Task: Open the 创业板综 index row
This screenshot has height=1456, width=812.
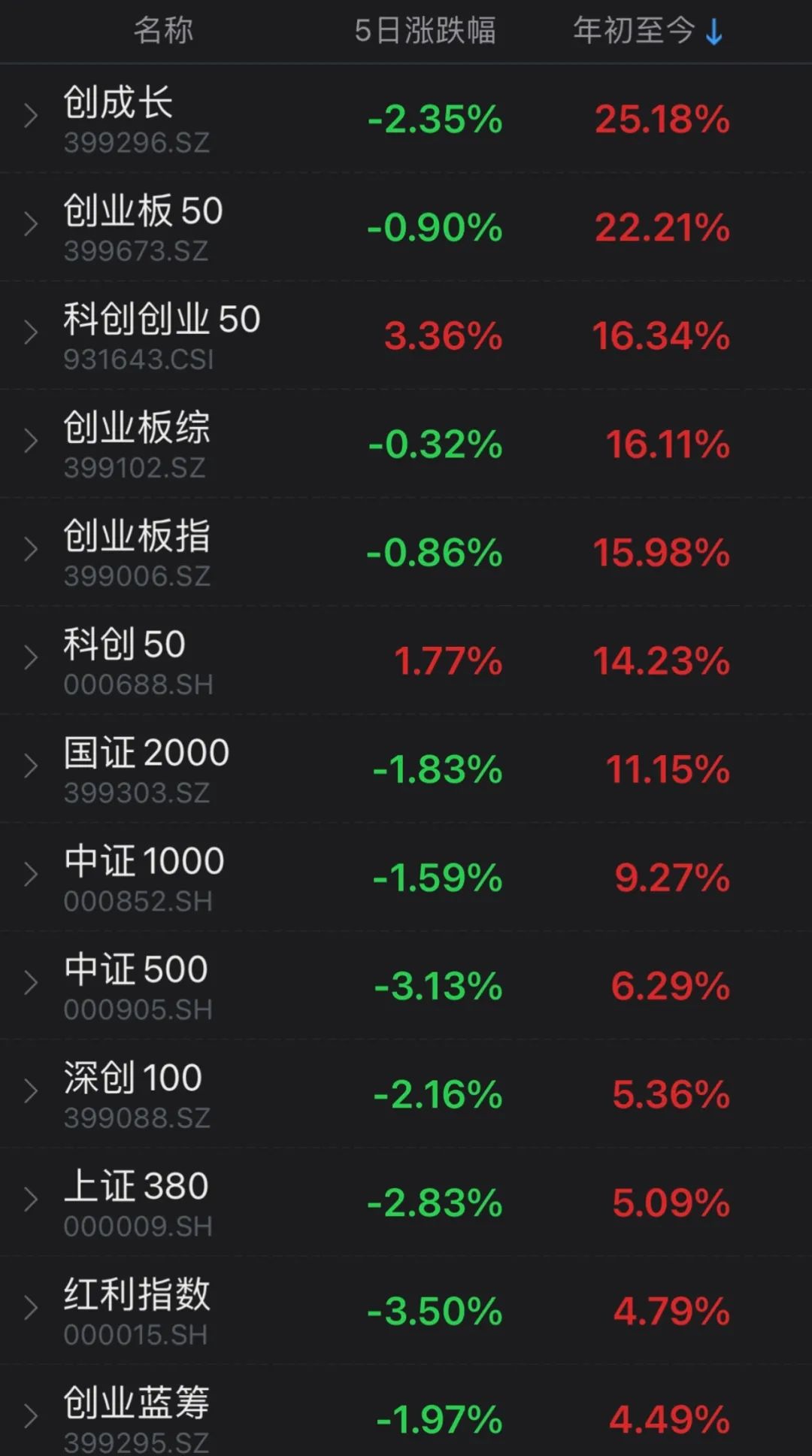Action: [x=406, y=444]
